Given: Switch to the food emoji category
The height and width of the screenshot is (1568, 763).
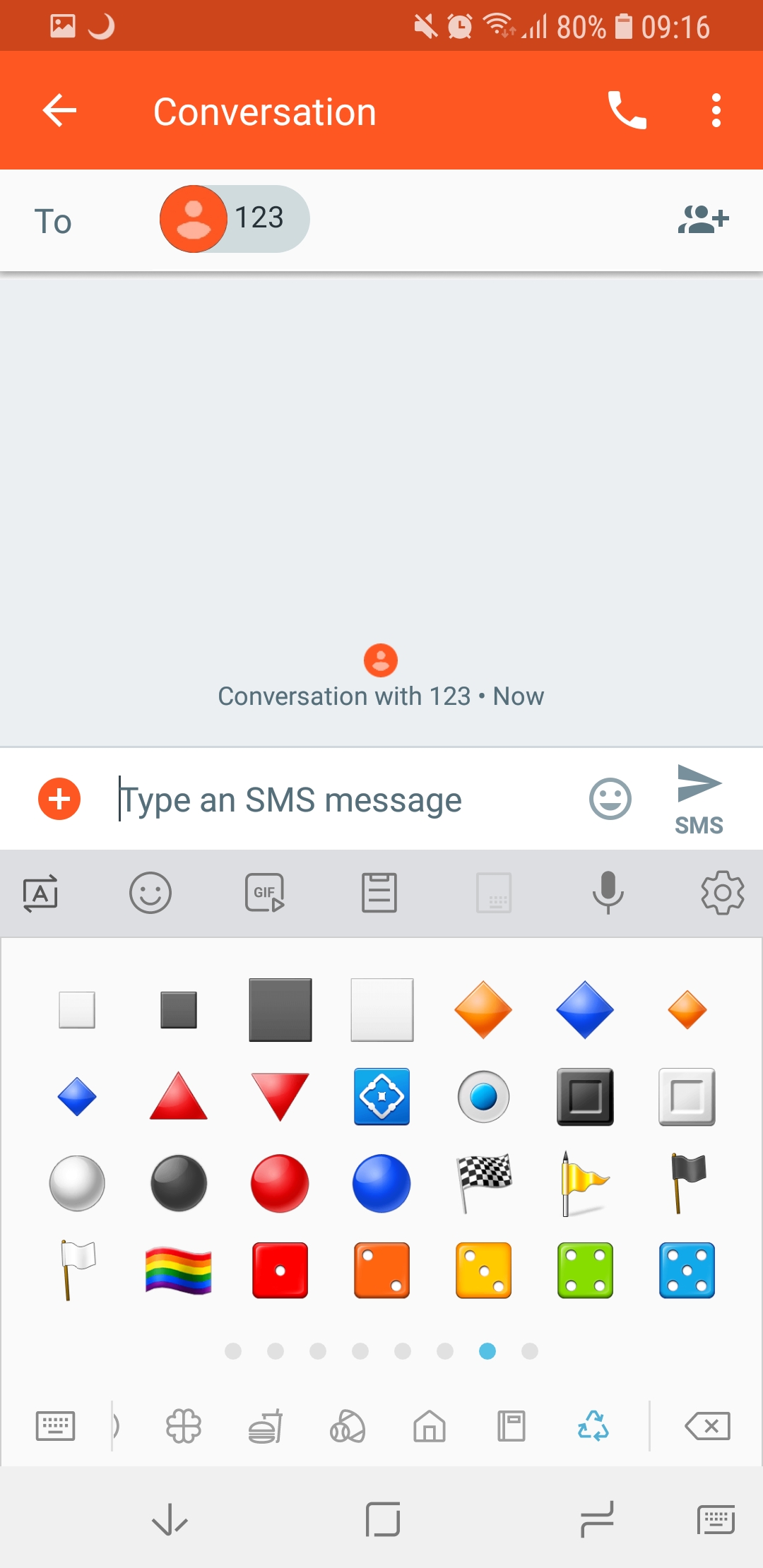Looking at the screenshot, I should [266, 1426].
